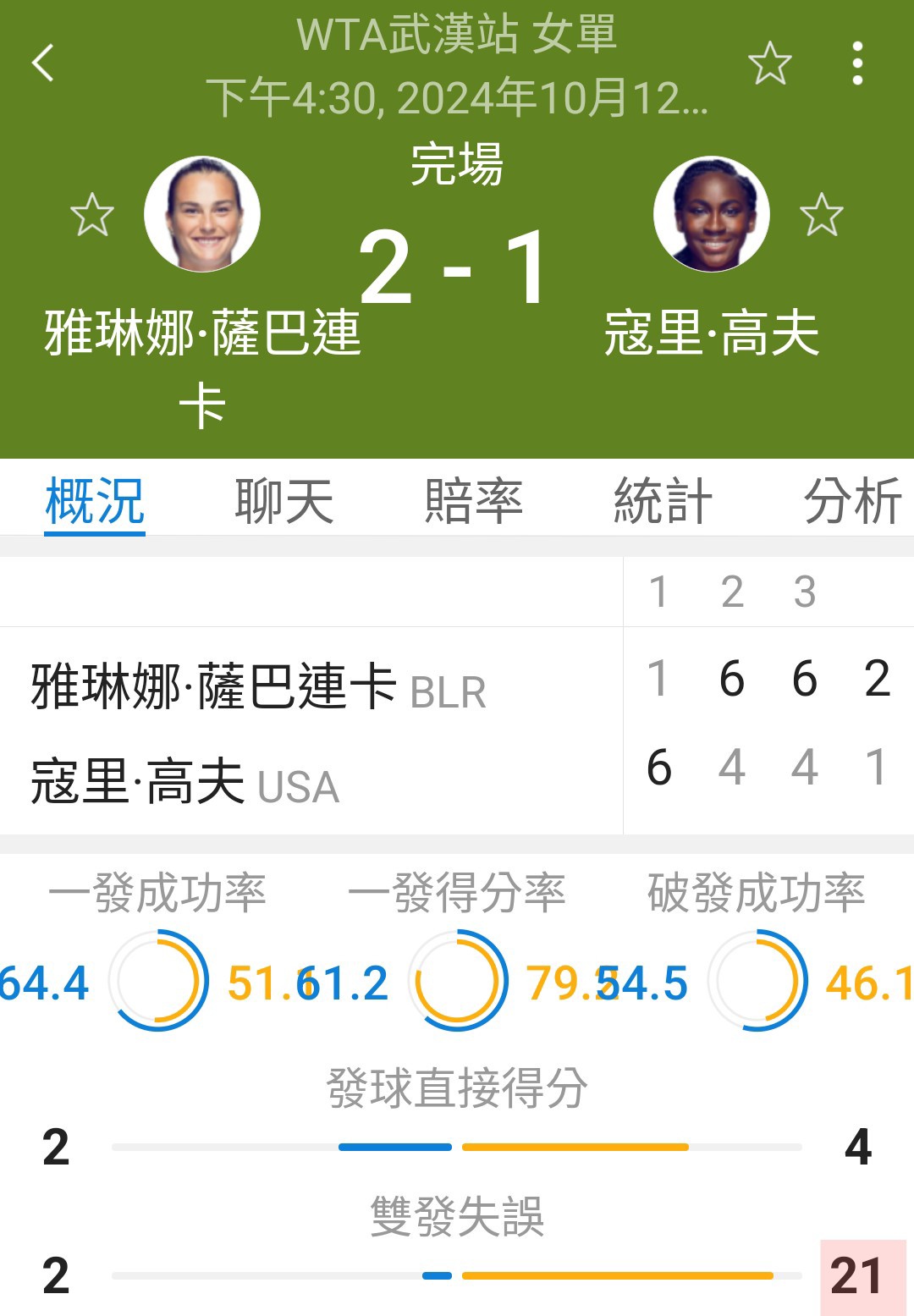
Task: Show the 統計 tab
Action: click(663, 501)
